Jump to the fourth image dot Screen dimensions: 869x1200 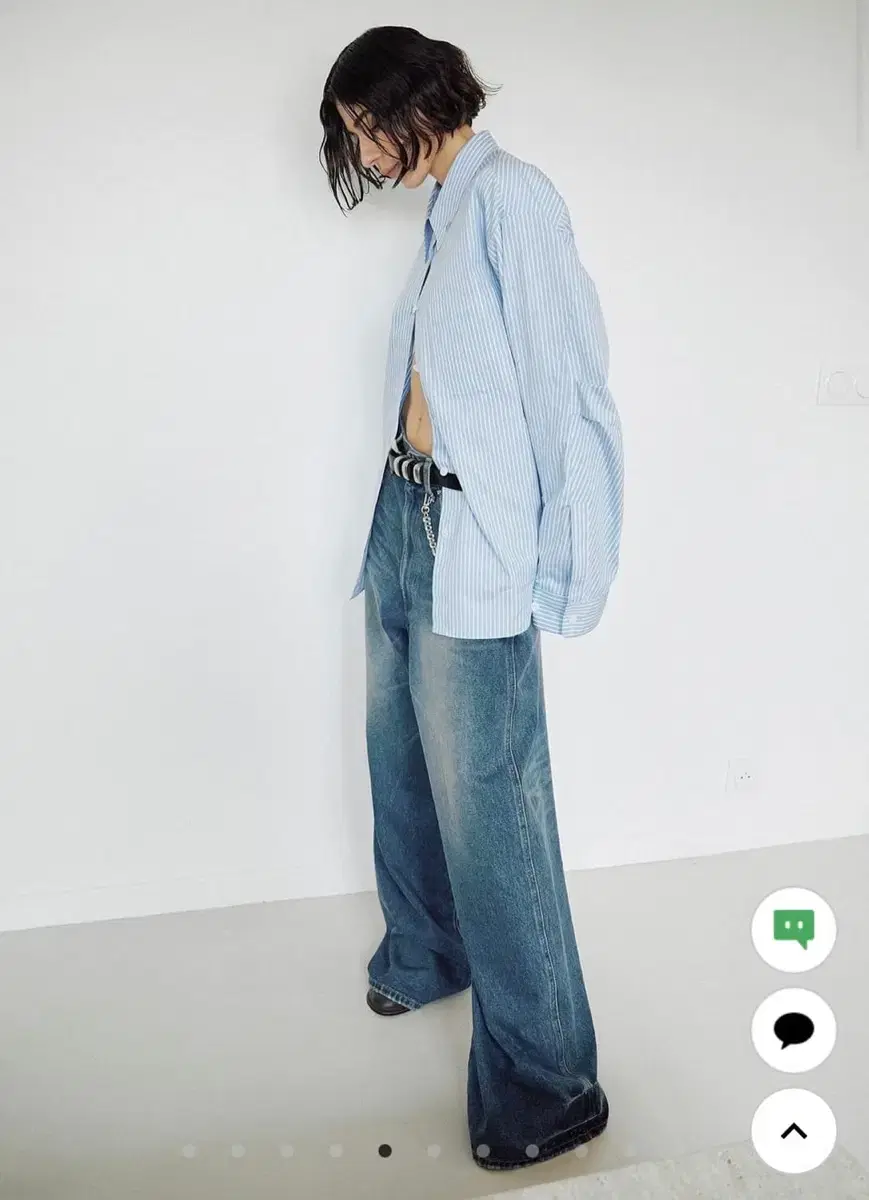(334, 1151)
